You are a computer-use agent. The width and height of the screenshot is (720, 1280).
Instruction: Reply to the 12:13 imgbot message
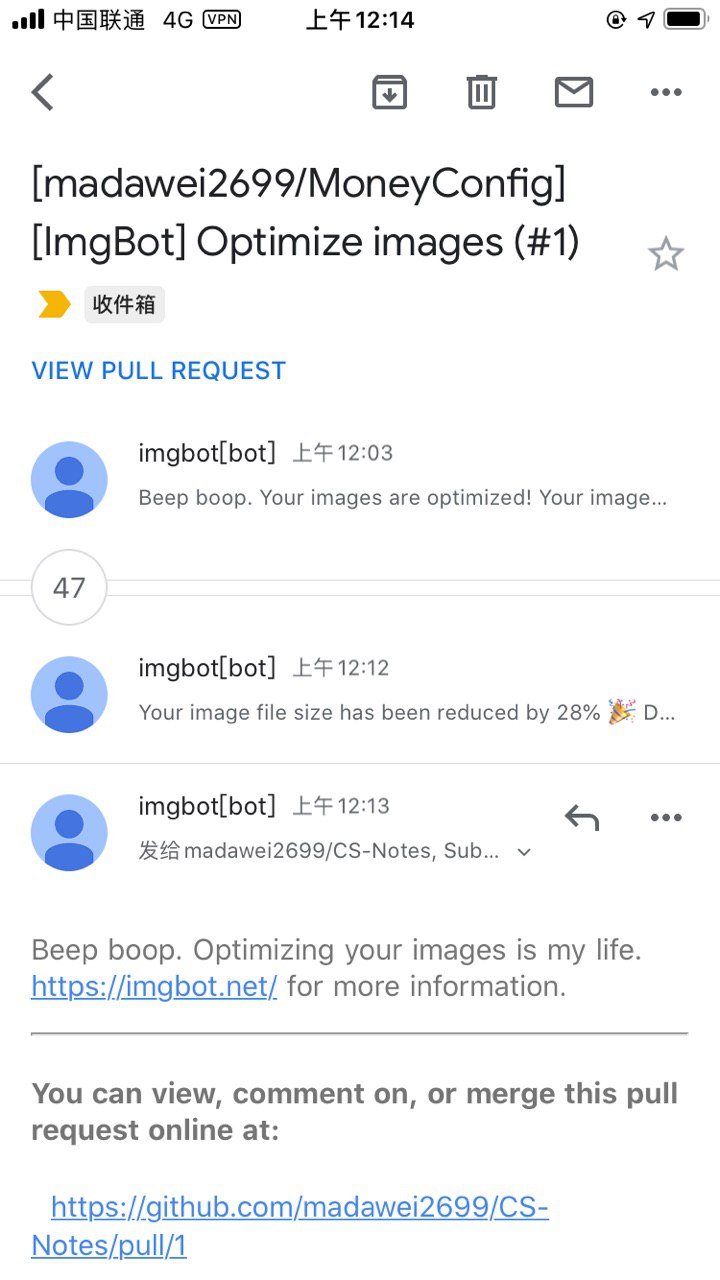581,818
